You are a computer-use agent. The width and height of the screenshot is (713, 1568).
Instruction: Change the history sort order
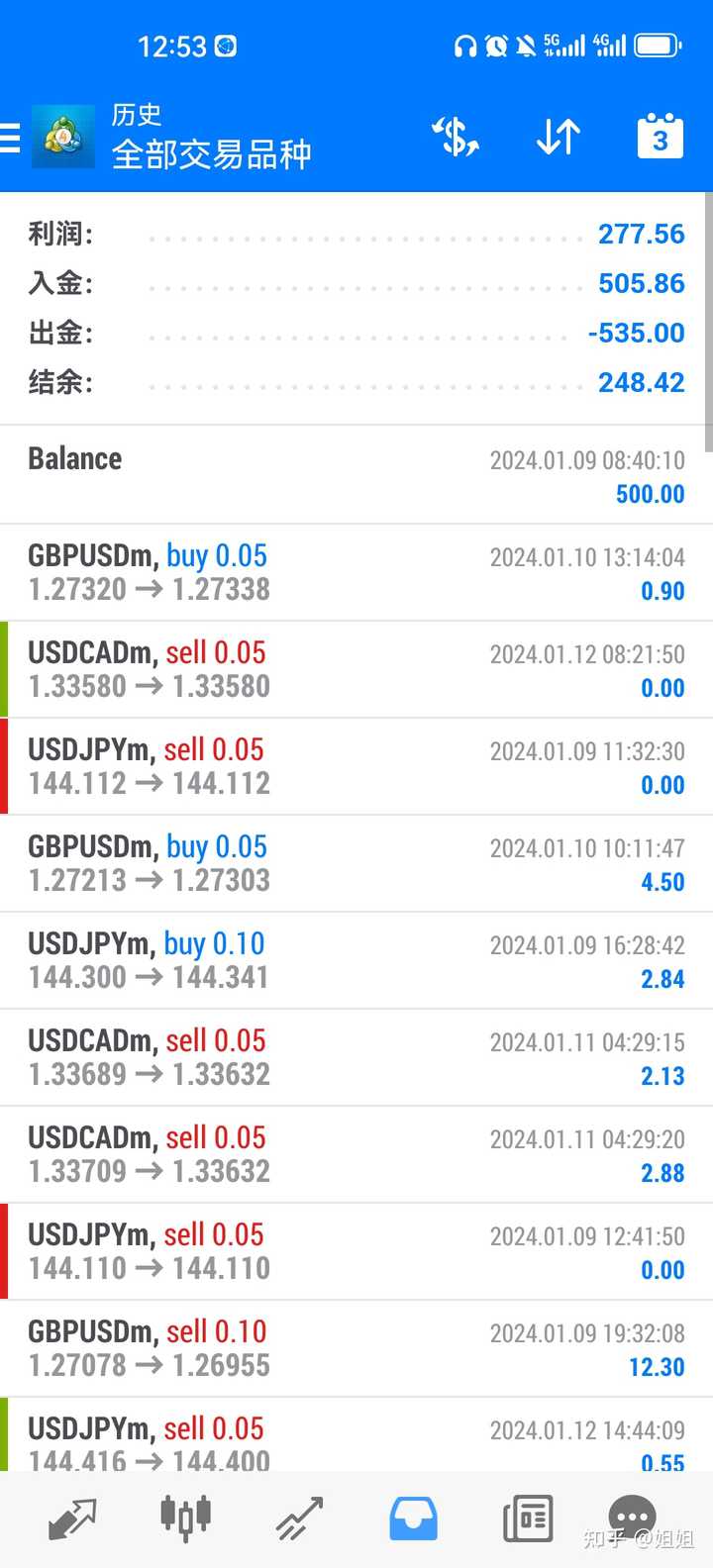click(558, 138)
